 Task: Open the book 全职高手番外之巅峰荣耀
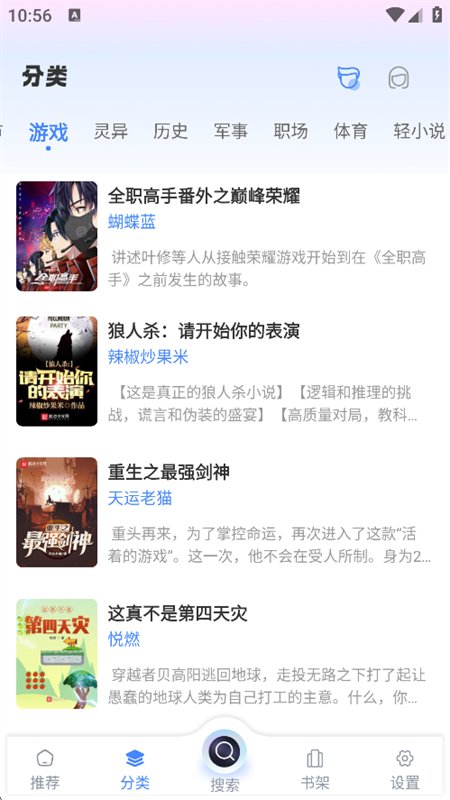[x=225, y=236]
